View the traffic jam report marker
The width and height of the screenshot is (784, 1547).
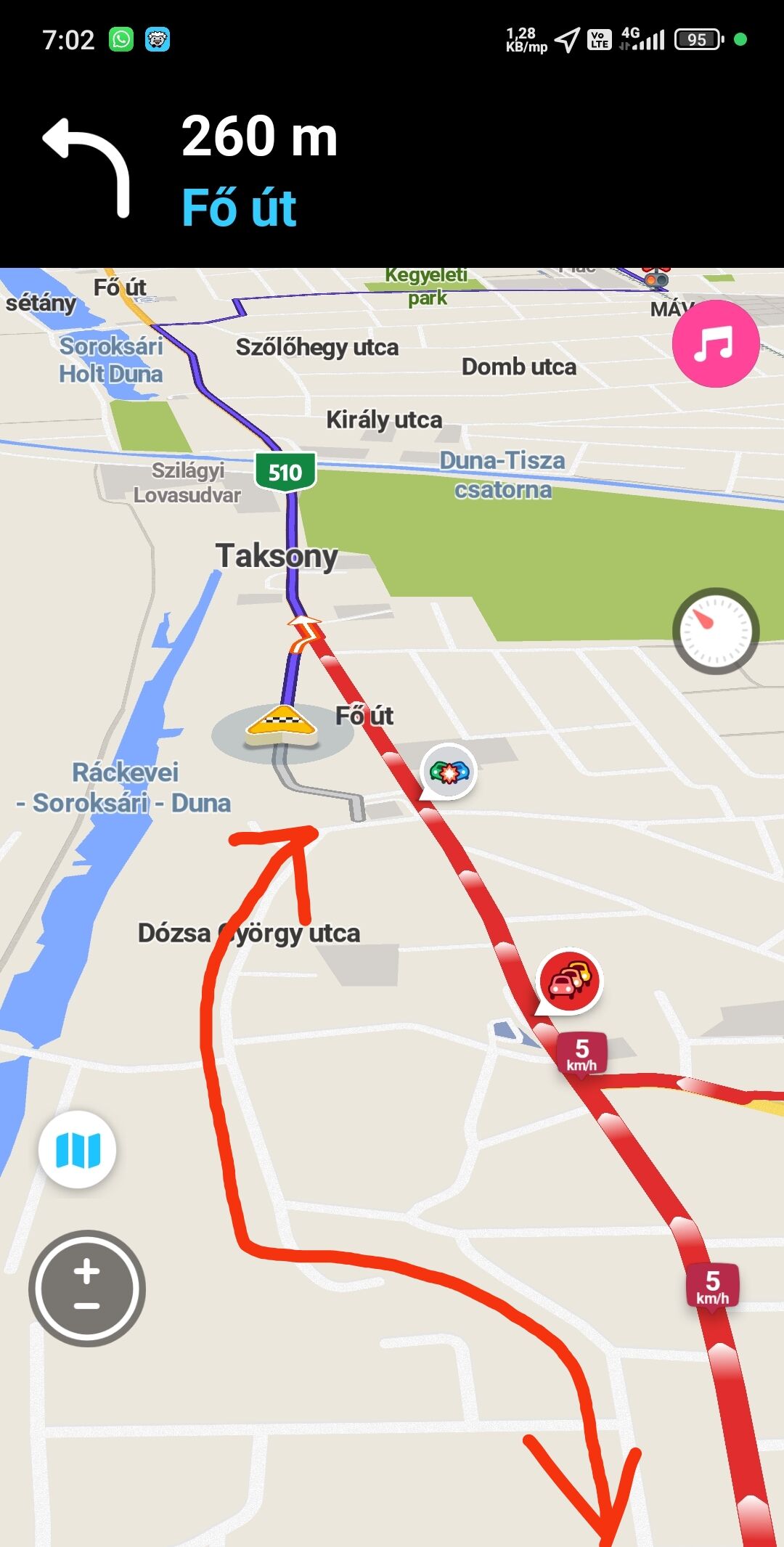pyautogui.click(x=569, y=980)
